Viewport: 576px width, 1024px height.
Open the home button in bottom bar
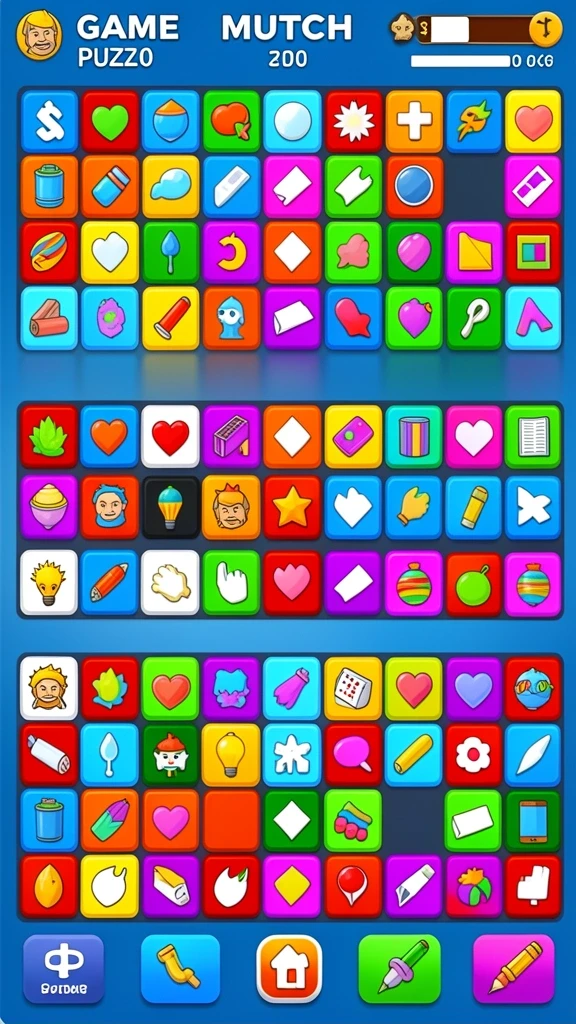click(289, 968)
